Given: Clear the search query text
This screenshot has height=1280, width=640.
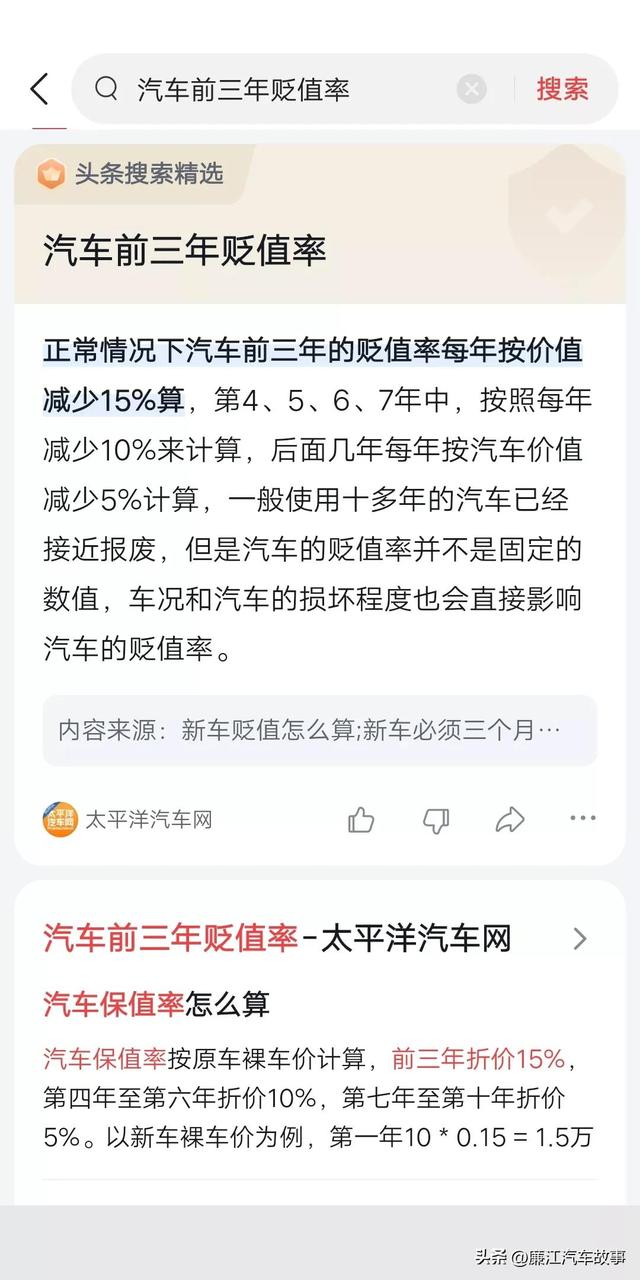Looking at the screenshot, I should 472,89.
